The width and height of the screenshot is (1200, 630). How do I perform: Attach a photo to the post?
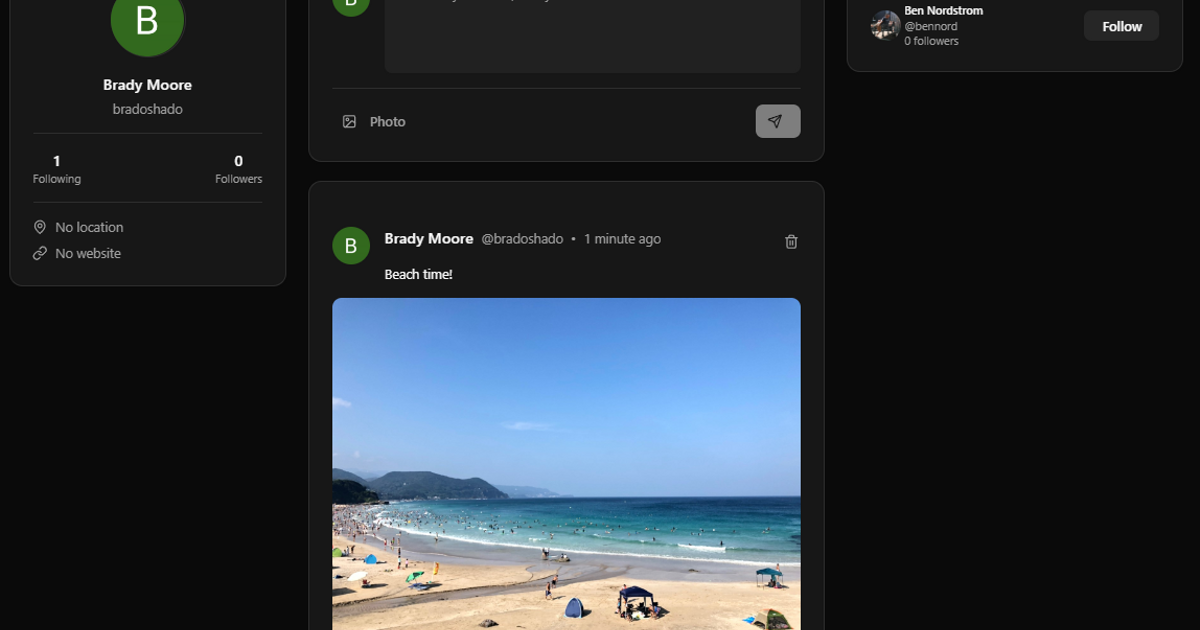374,122
